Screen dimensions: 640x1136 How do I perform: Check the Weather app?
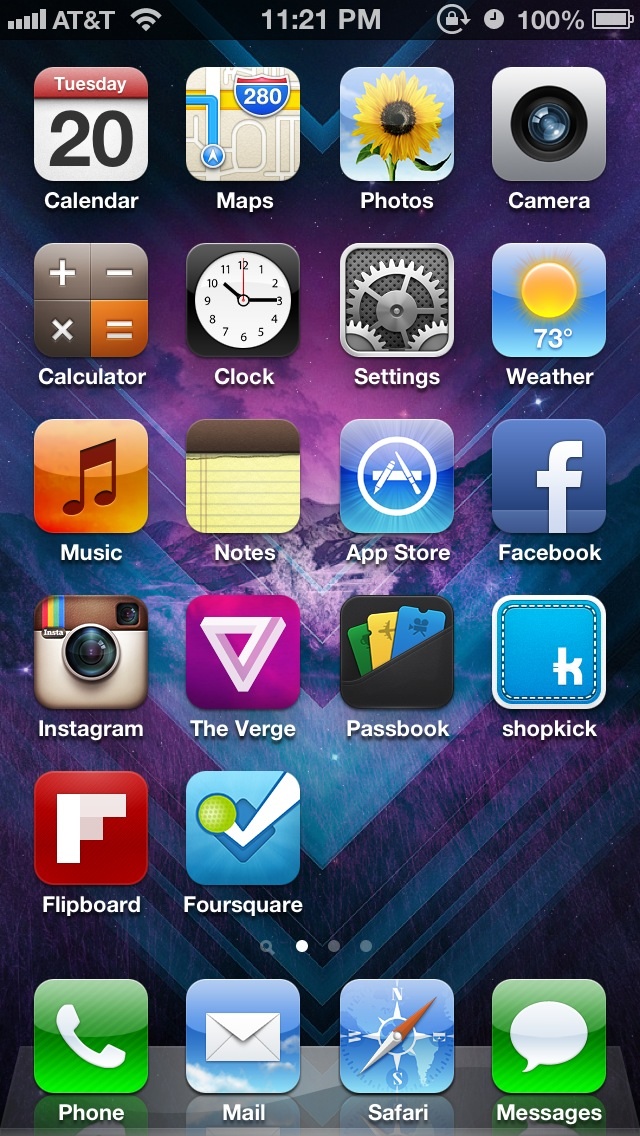(x=549, y=300)
